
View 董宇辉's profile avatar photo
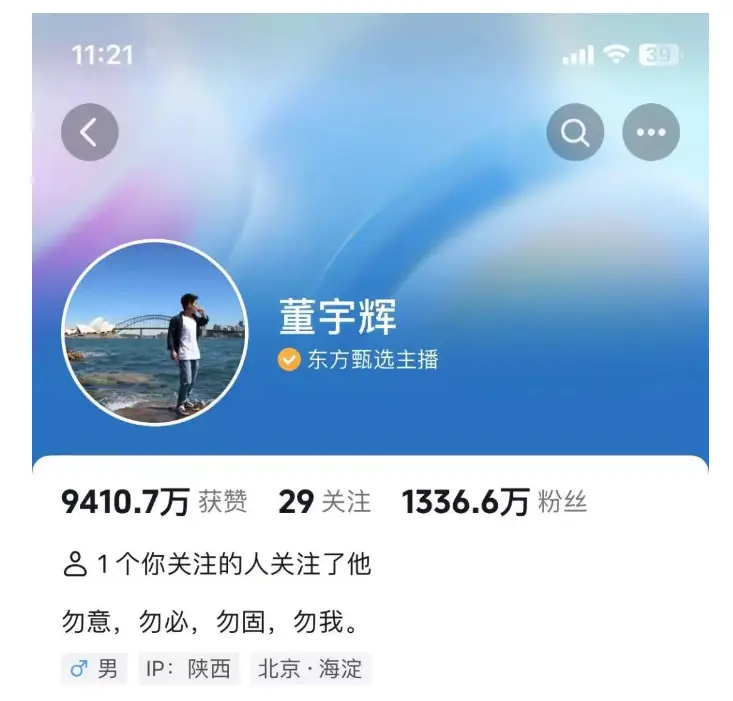pos(155,332)
